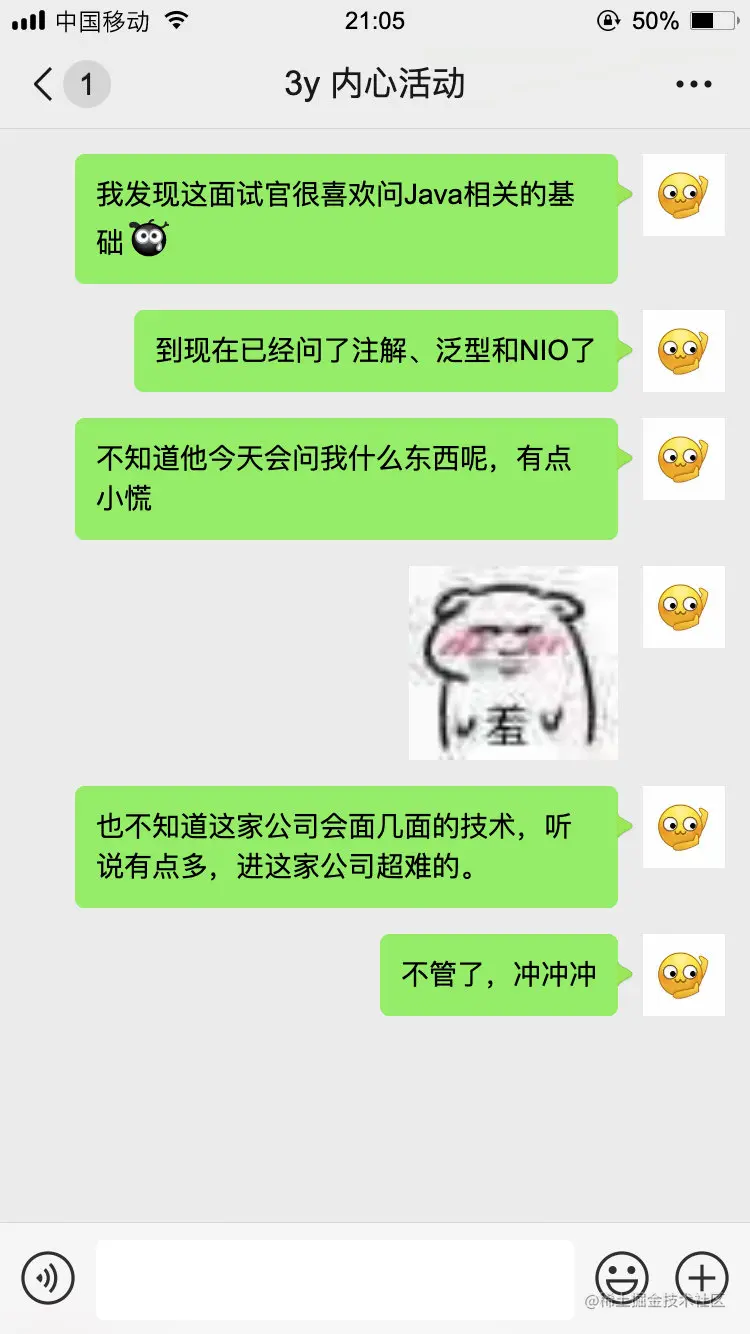Open avatar next to 不管了，冲冲冲 message
The width and height of the screenshot is (750, 1334).
tap(683, 975)
